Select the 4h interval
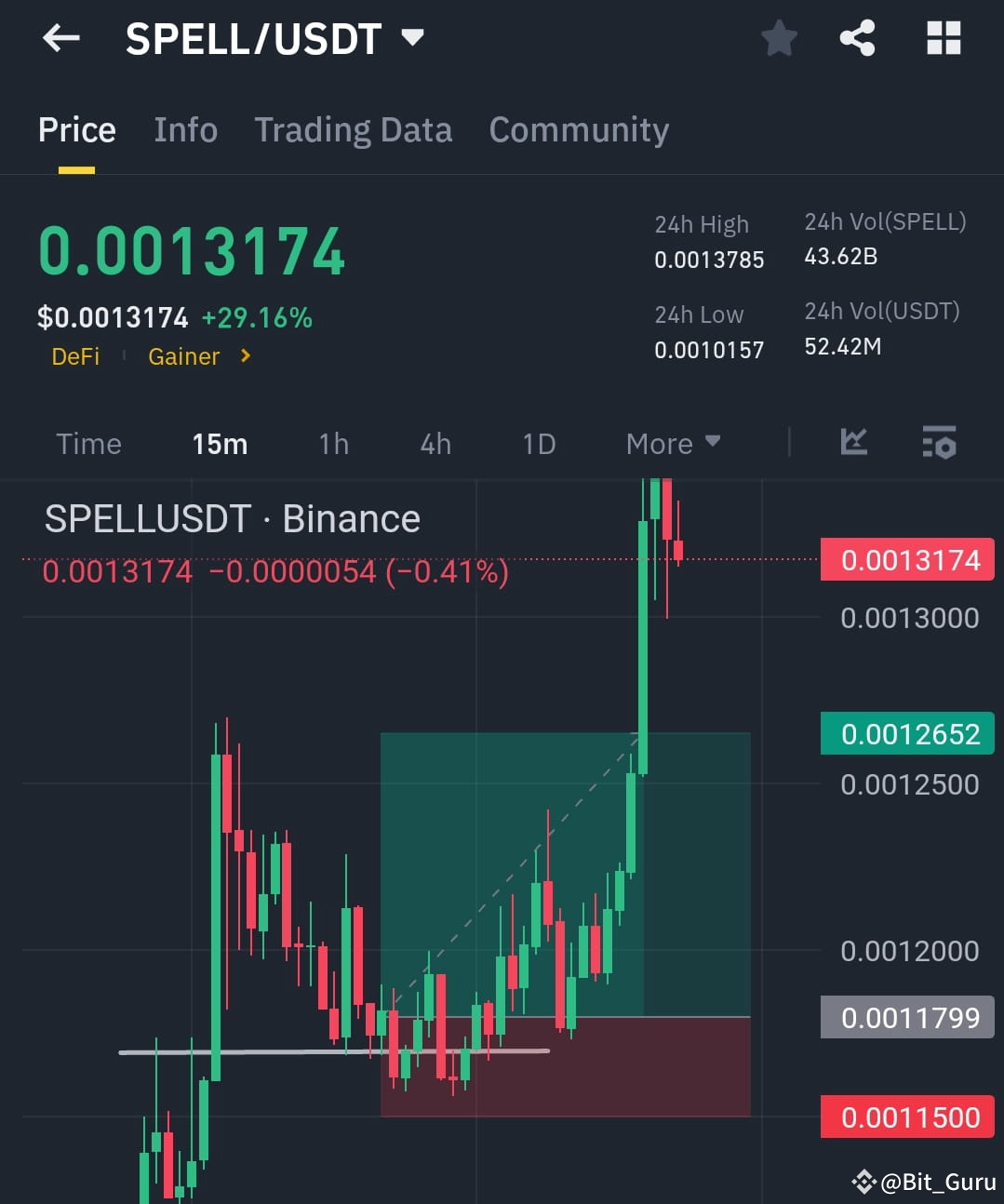This screenshot has width=1004, height=1204. 435,444
